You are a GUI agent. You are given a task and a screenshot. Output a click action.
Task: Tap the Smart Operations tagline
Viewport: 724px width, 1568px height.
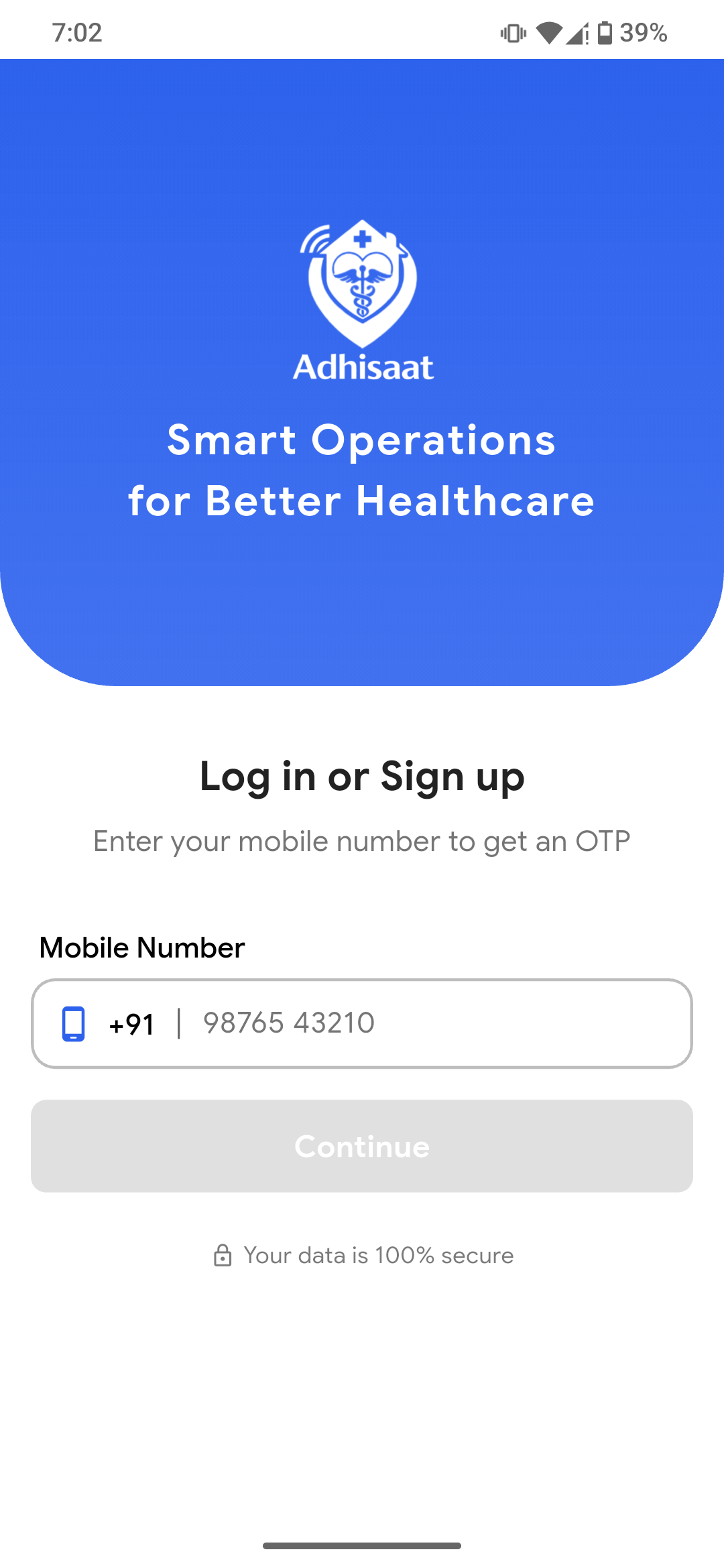(x=362, y=469)
